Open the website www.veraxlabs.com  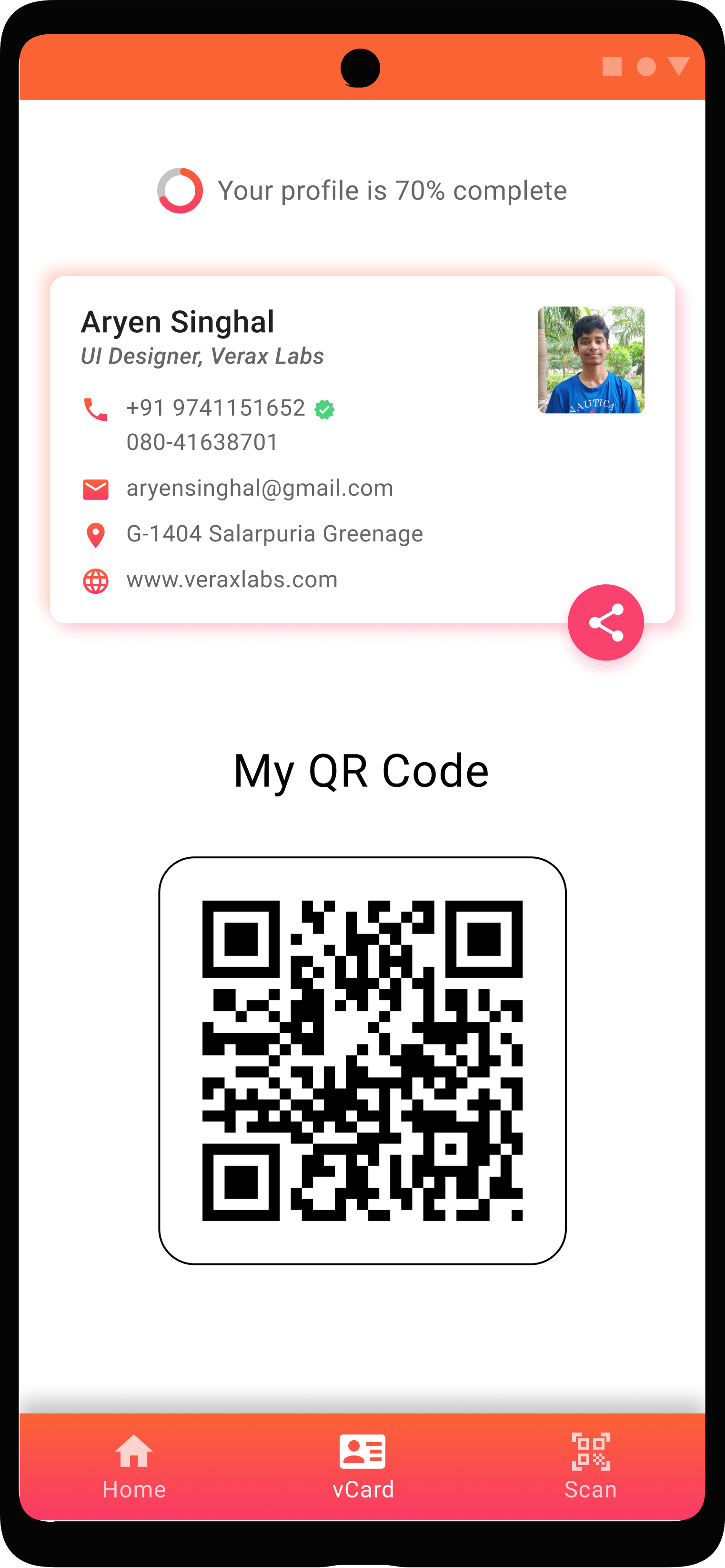pyautogui.click(x=232, y=580)
